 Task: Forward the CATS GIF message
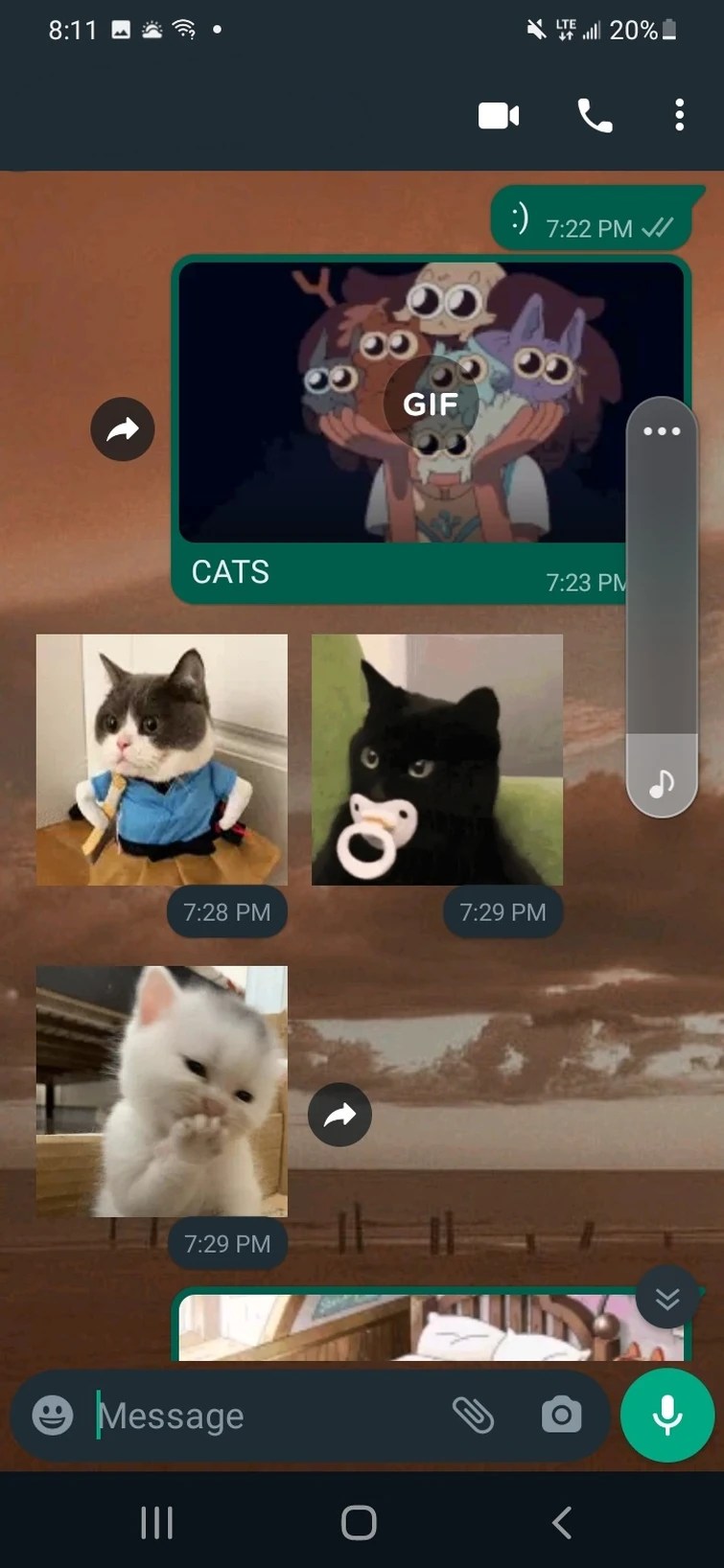click(123, 429)
